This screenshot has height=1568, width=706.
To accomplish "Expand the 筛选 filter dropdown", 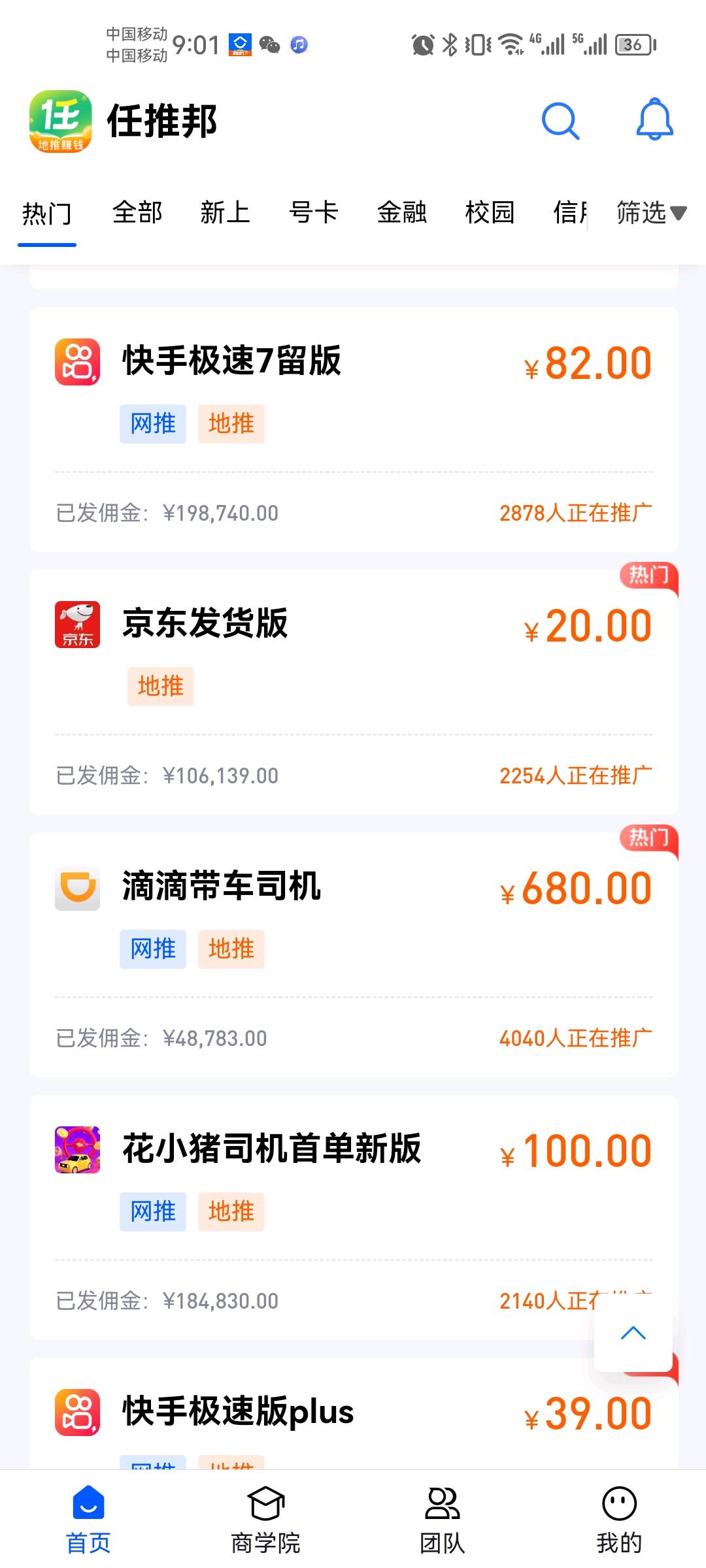I will click(651, 212).
